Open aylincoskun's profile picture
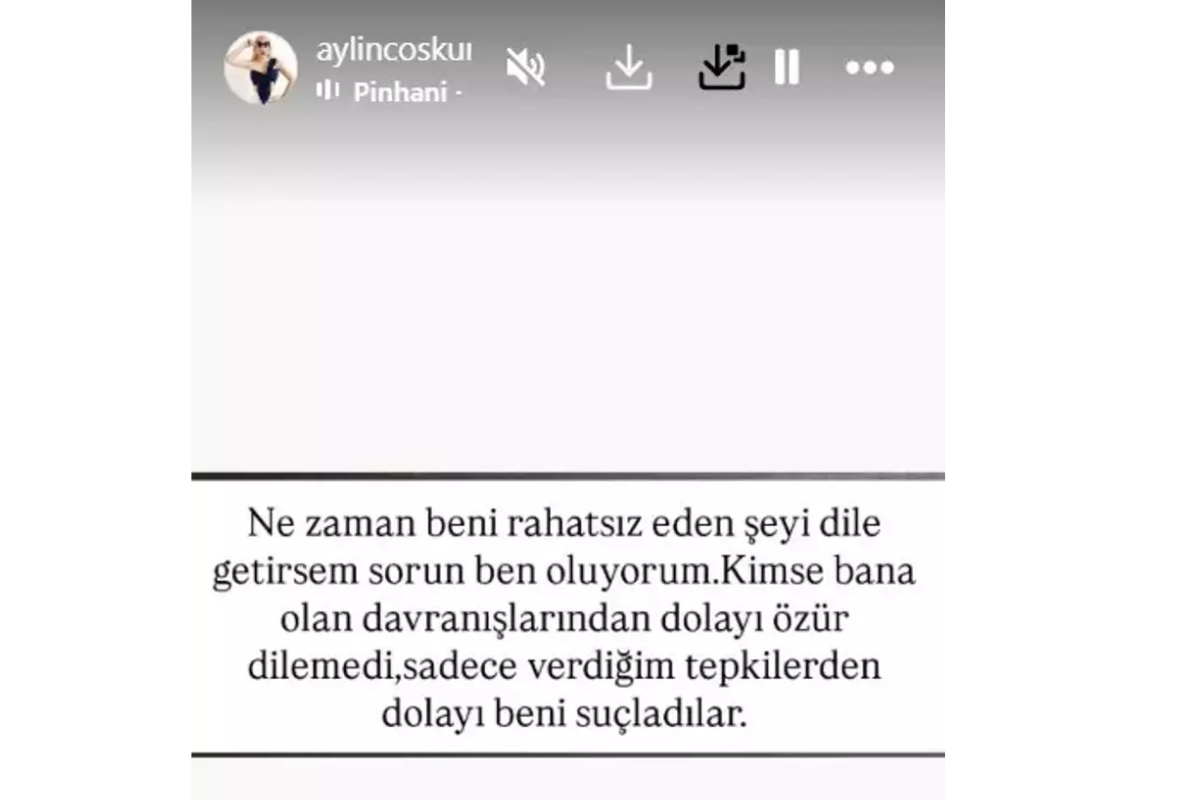1200x800 pixels. [260, 68]
